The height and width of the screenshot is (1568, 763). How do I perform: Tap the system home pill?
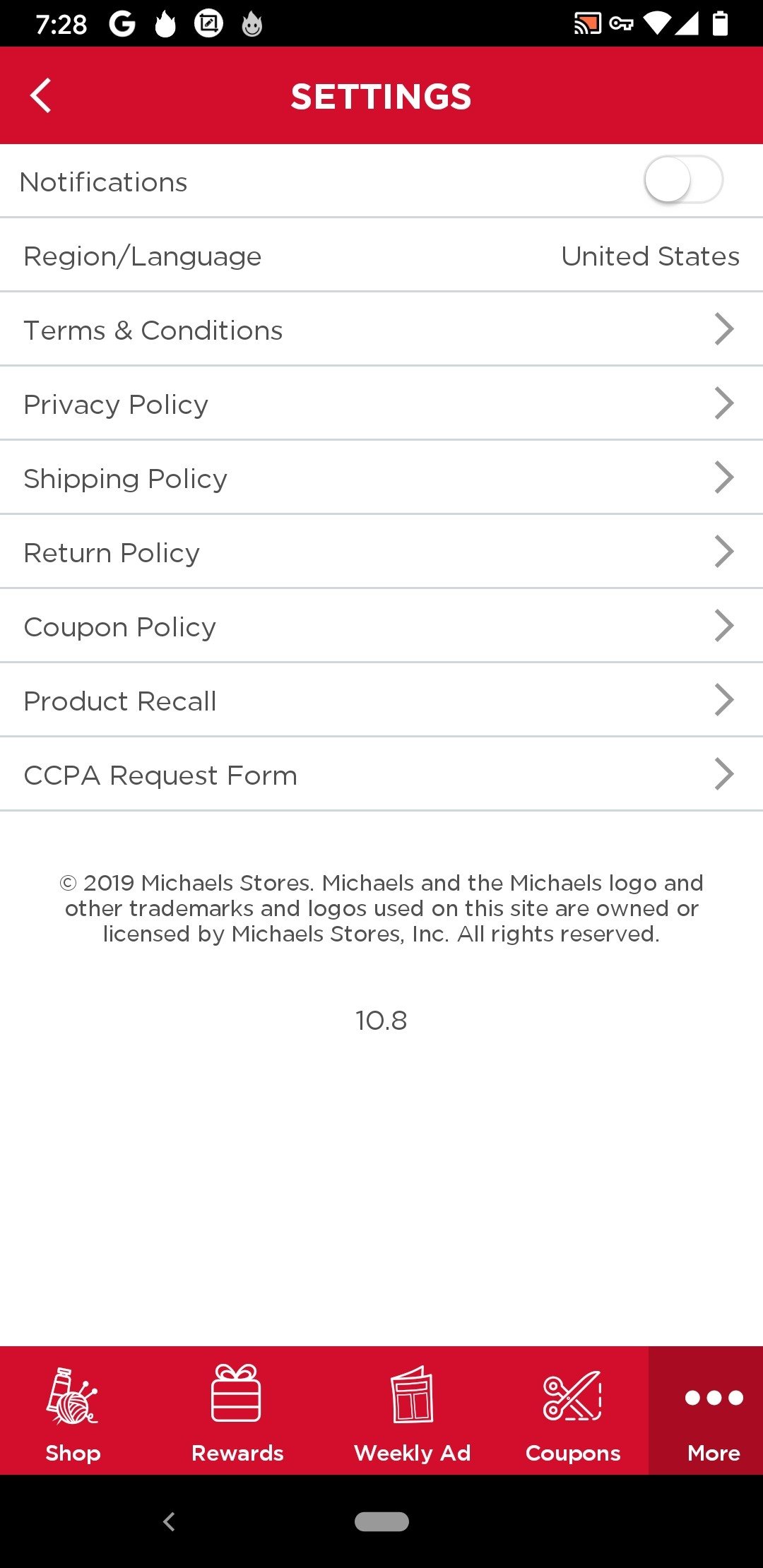pyautogui.click(x=381, y=1521)
